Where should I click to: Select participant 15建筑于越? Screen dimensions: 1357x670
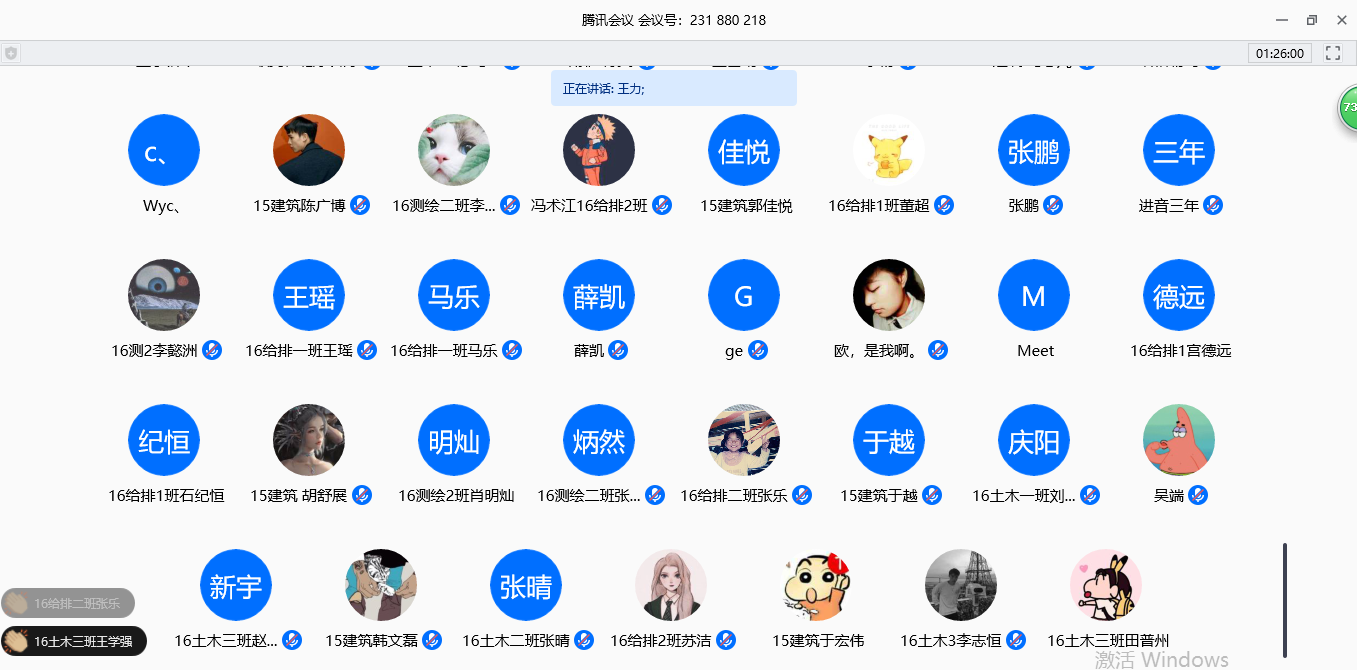click(889, 440)
